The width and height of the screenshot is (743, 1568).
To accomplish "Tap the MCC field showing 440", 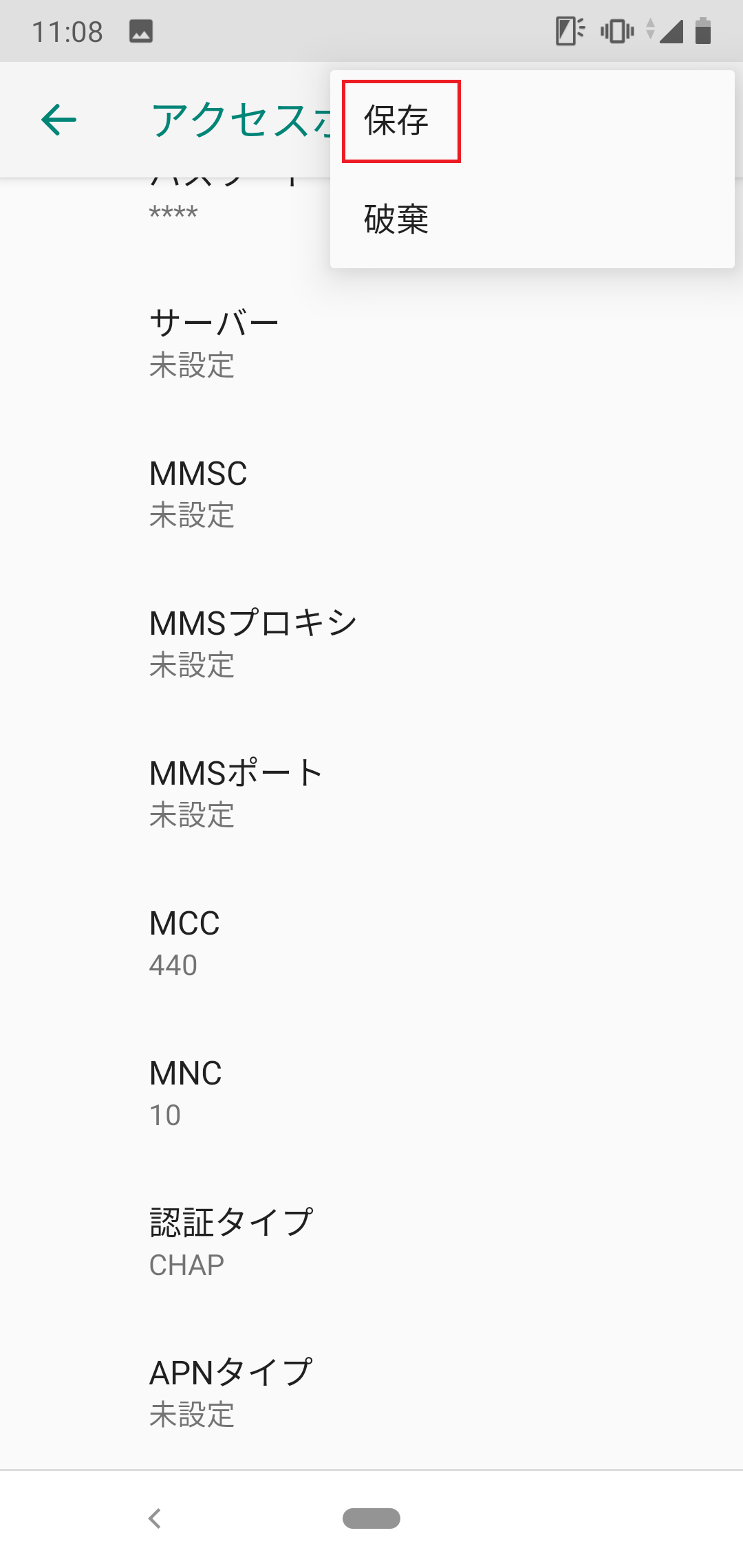I will point(275,942).
